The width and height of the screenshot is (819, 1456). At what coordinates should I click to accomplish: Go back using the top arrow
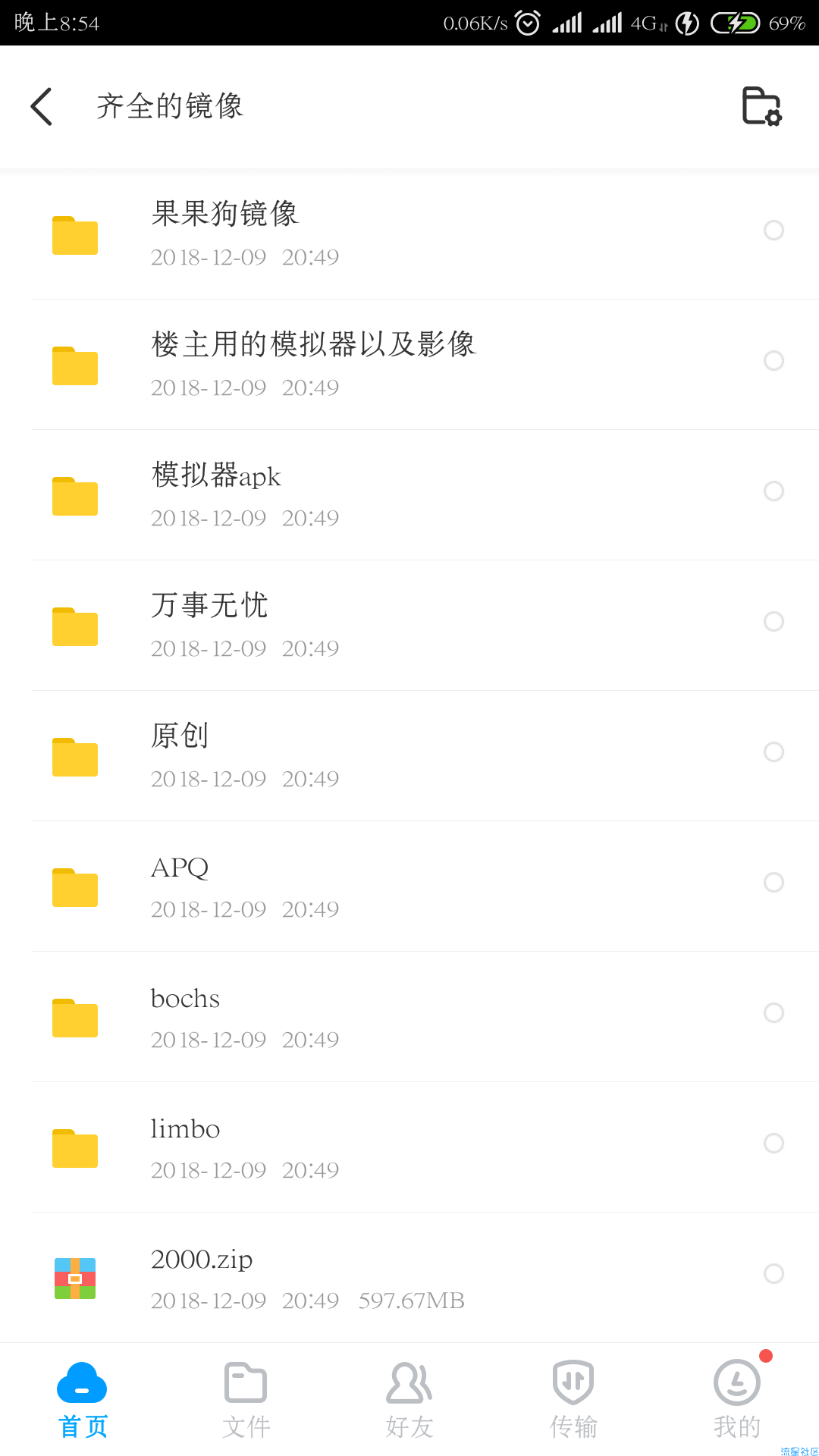tap(41, 106)
